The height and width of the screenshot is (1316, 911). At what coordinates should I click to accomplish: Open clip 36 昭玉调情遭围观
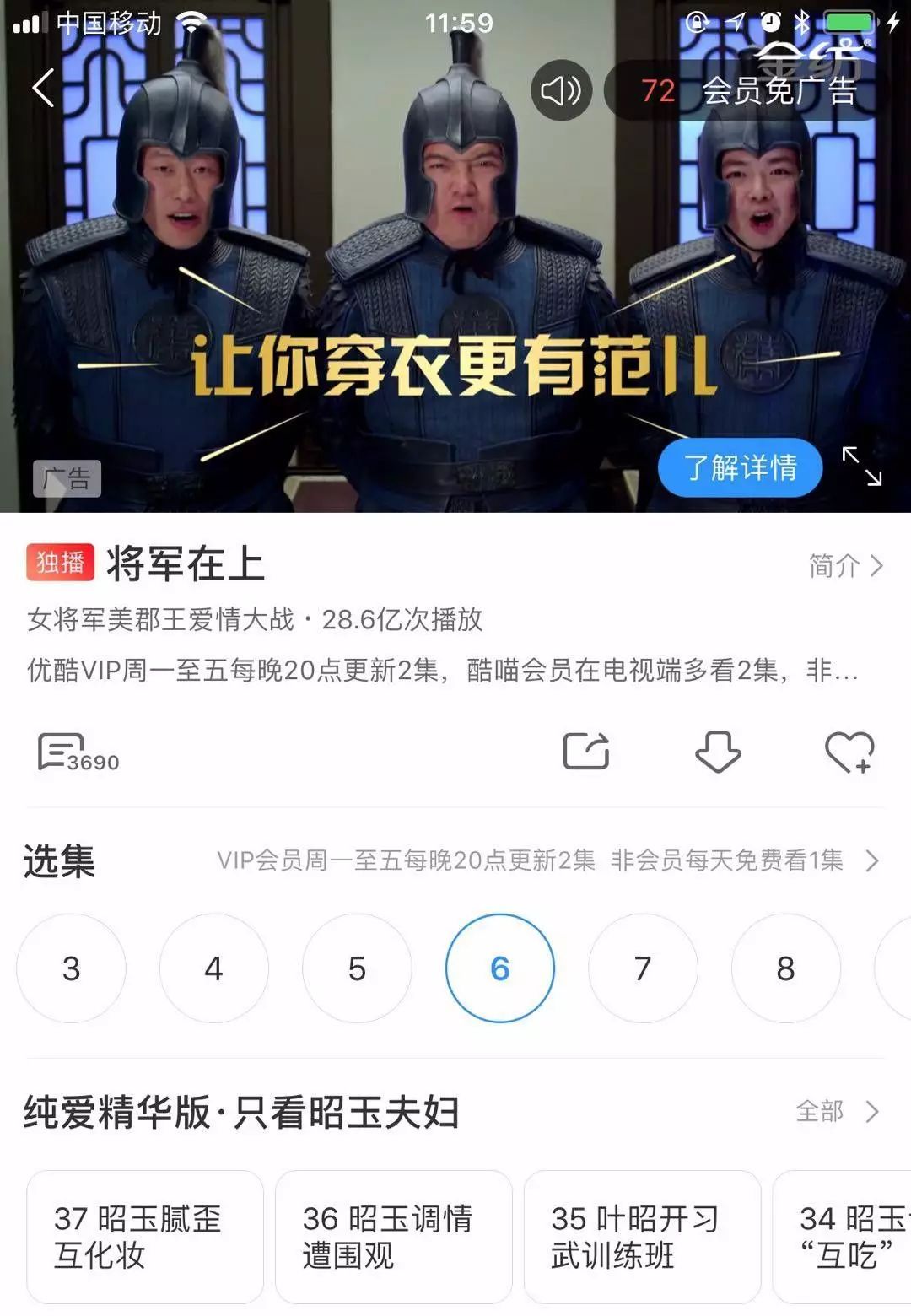coord(393,1237)
